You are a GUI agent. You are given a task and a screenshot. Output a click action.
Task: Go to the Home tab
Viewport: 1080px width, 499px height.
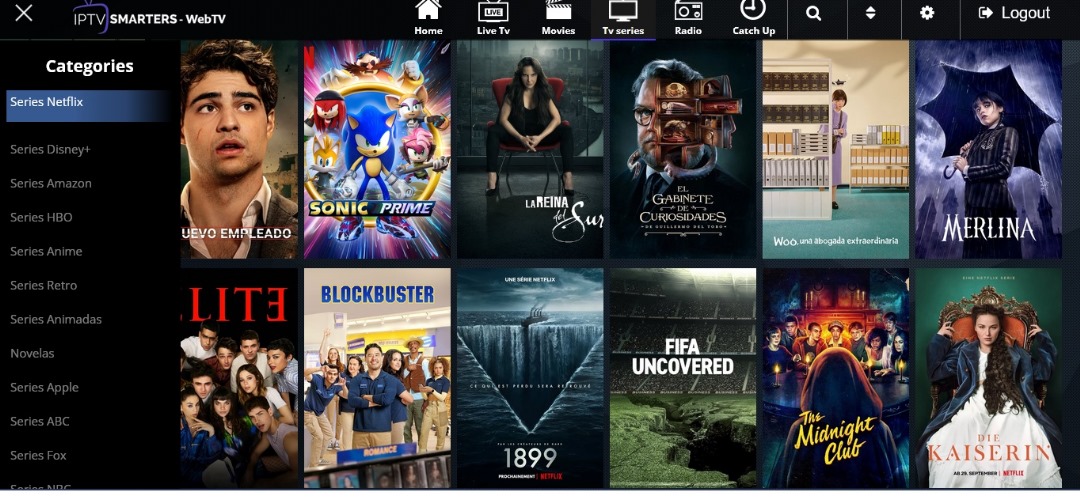click(x=428, y=18)
